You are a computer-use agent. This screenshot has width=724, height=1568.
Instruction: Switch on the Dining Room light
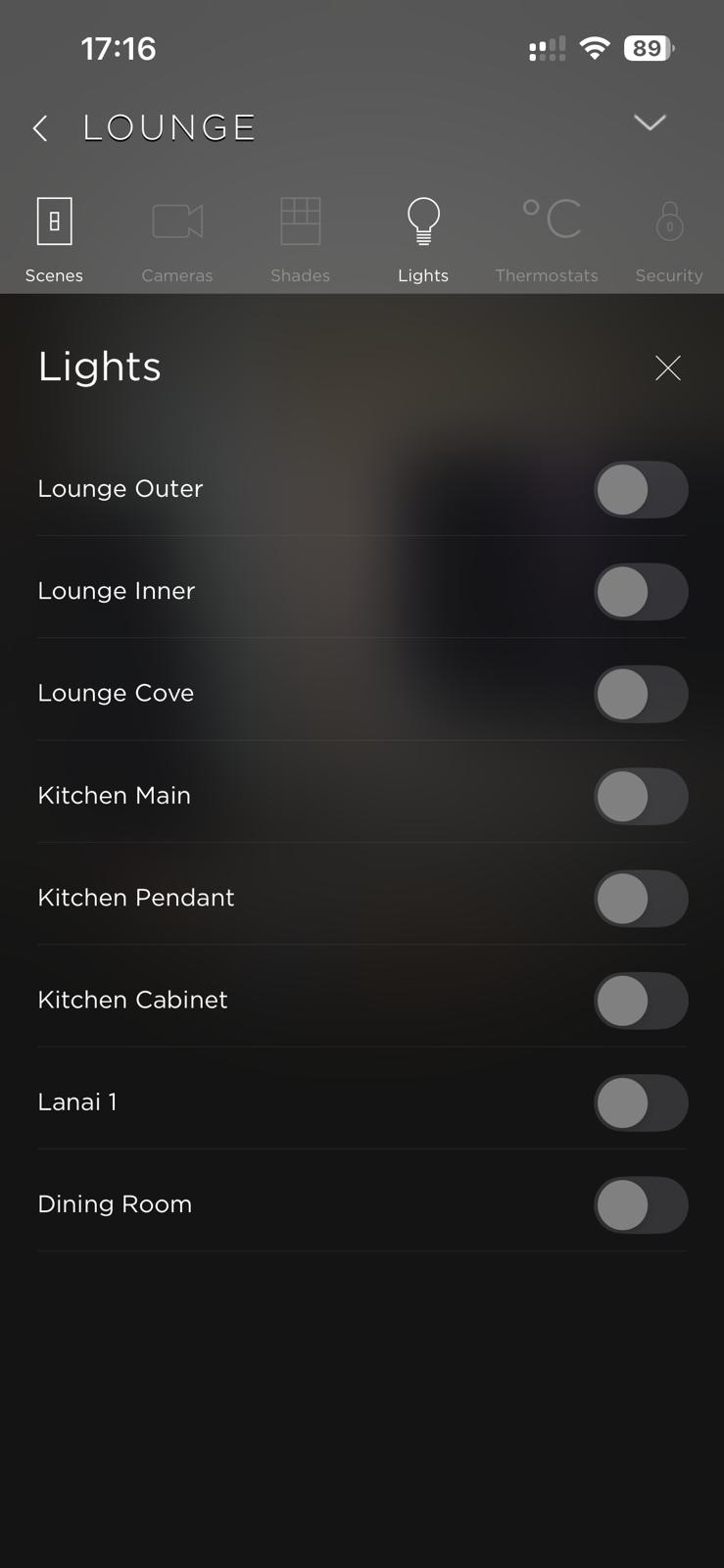[641, 1204]
